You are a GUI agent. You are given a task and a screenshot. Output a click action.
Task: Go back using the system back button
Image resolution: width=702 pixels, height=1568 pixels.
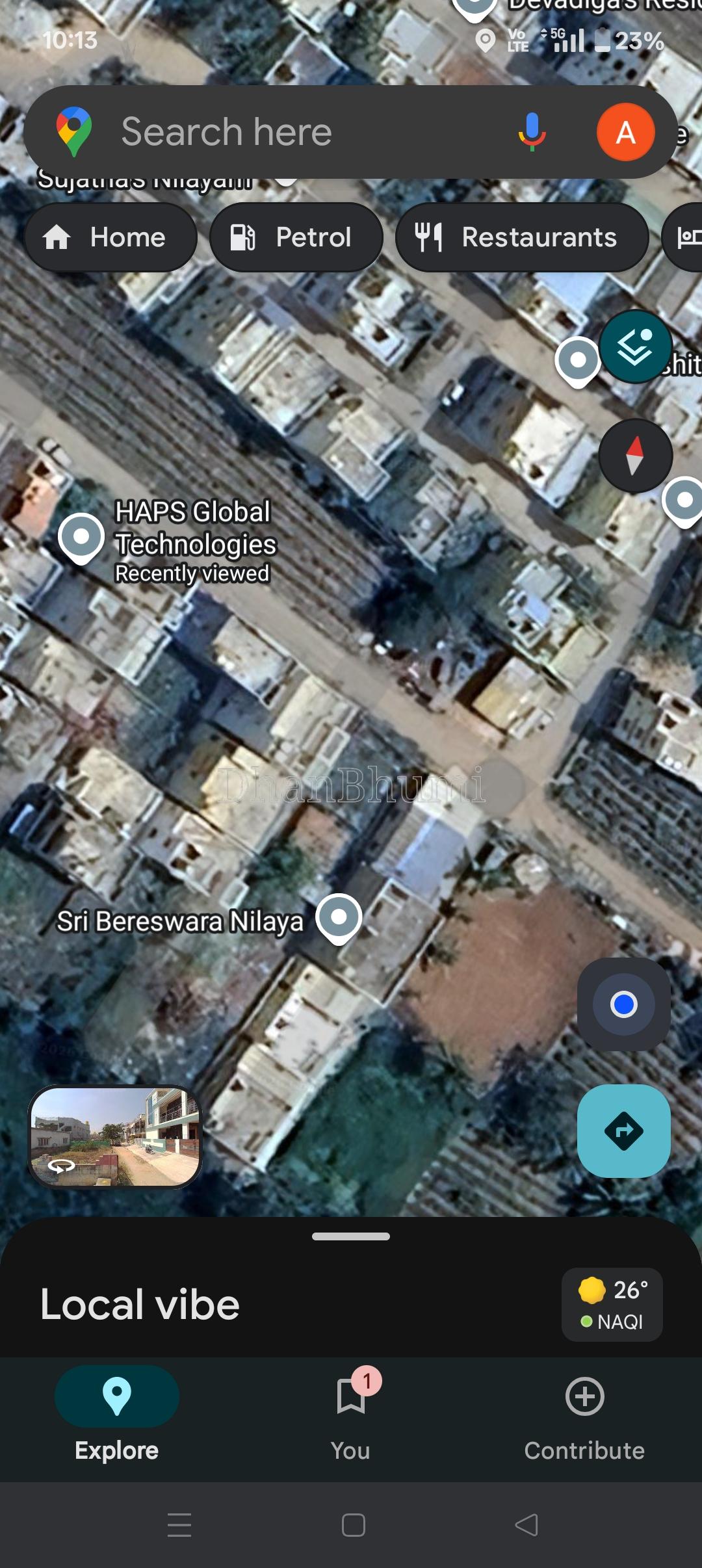coord(526,1524)
